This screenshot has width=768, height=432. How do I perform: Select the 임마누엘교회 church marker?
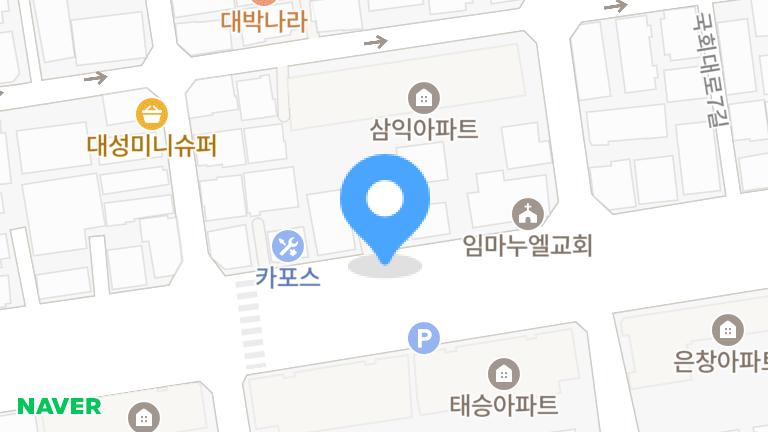click(x=527, y=213)
